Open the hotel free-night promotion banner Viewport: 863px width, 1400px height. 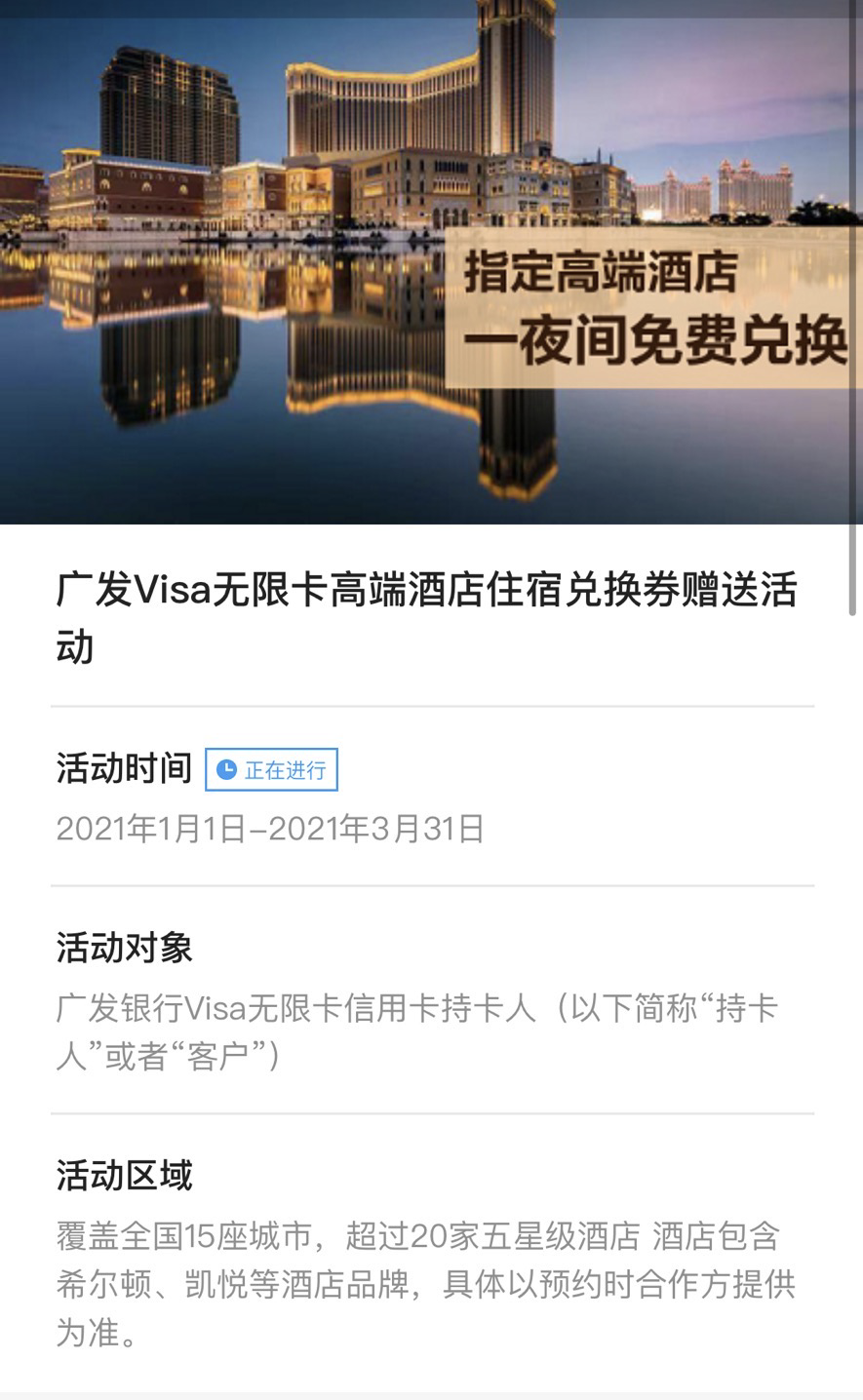click(x=431, y=263)
